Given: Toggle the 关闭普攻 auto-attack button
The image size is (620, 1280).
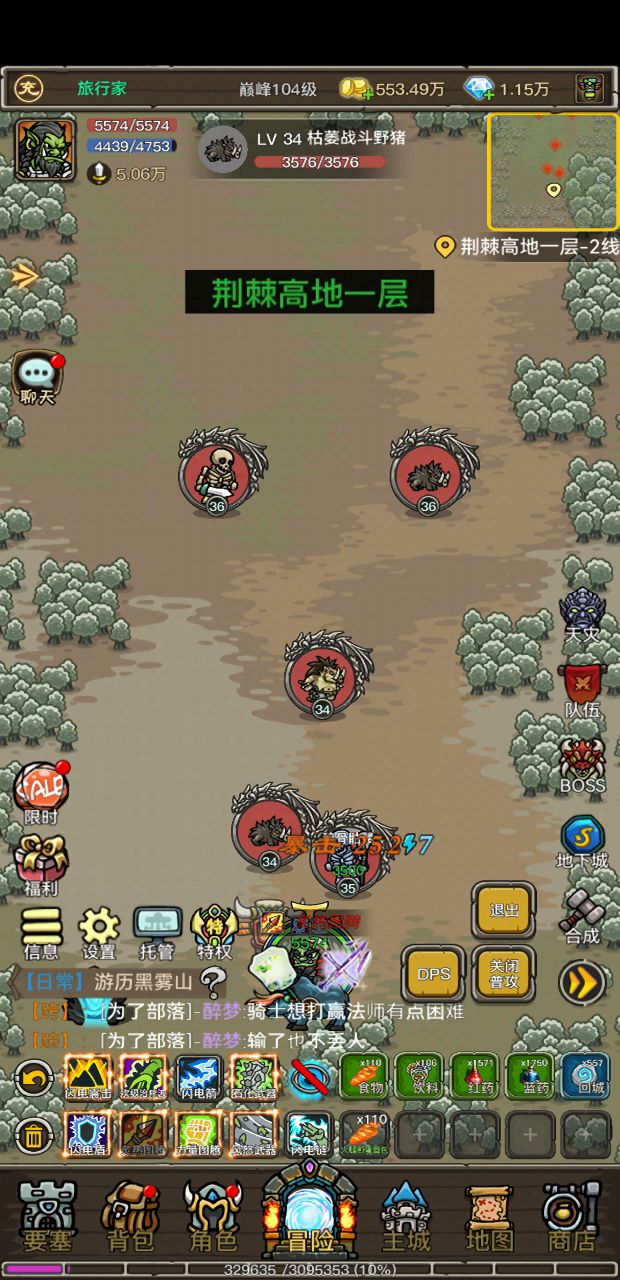Looking at the screenshot, I should tap(503, 974).
